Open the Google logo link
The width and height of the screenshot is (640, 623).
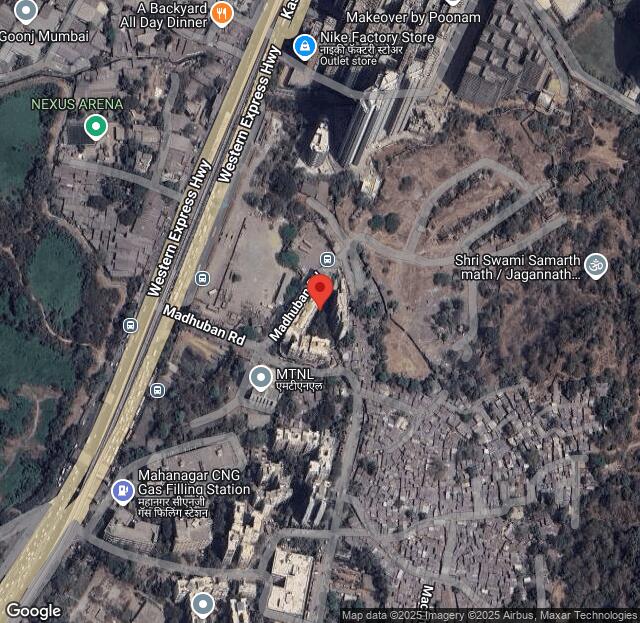click(33, 610)
